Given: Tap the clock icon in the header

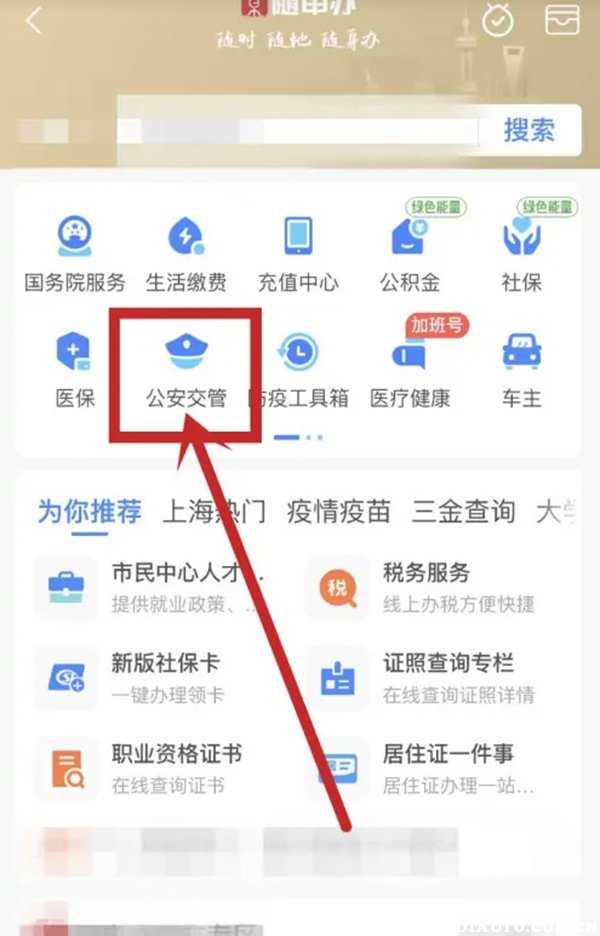Looking at the screenshot, I should (497, 21).
